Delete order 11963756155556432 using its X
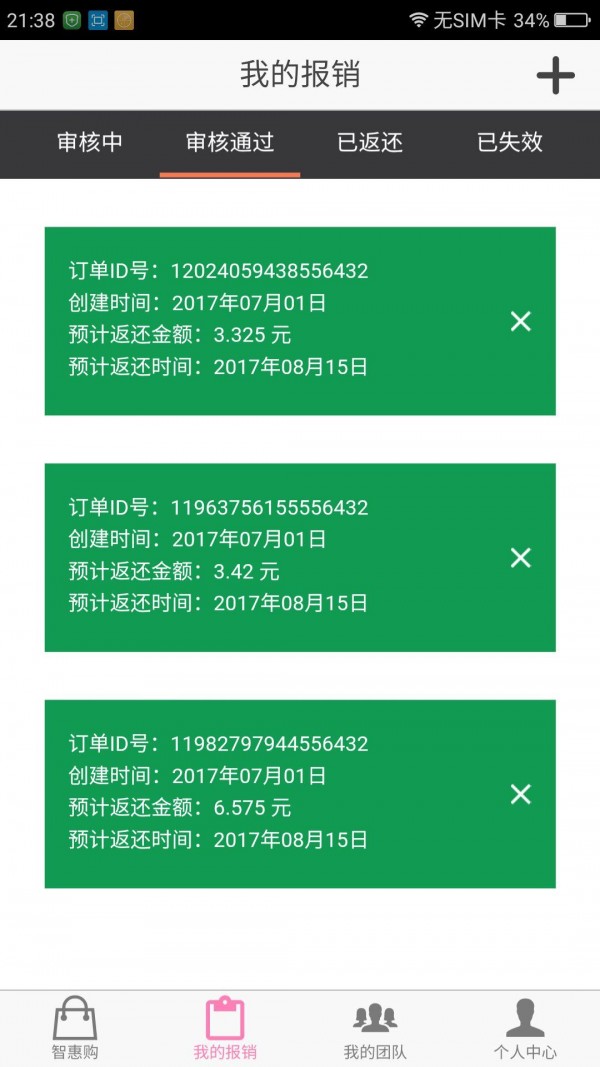The width and height of the screenshot is (600, 1067). (x=520, y=558)
